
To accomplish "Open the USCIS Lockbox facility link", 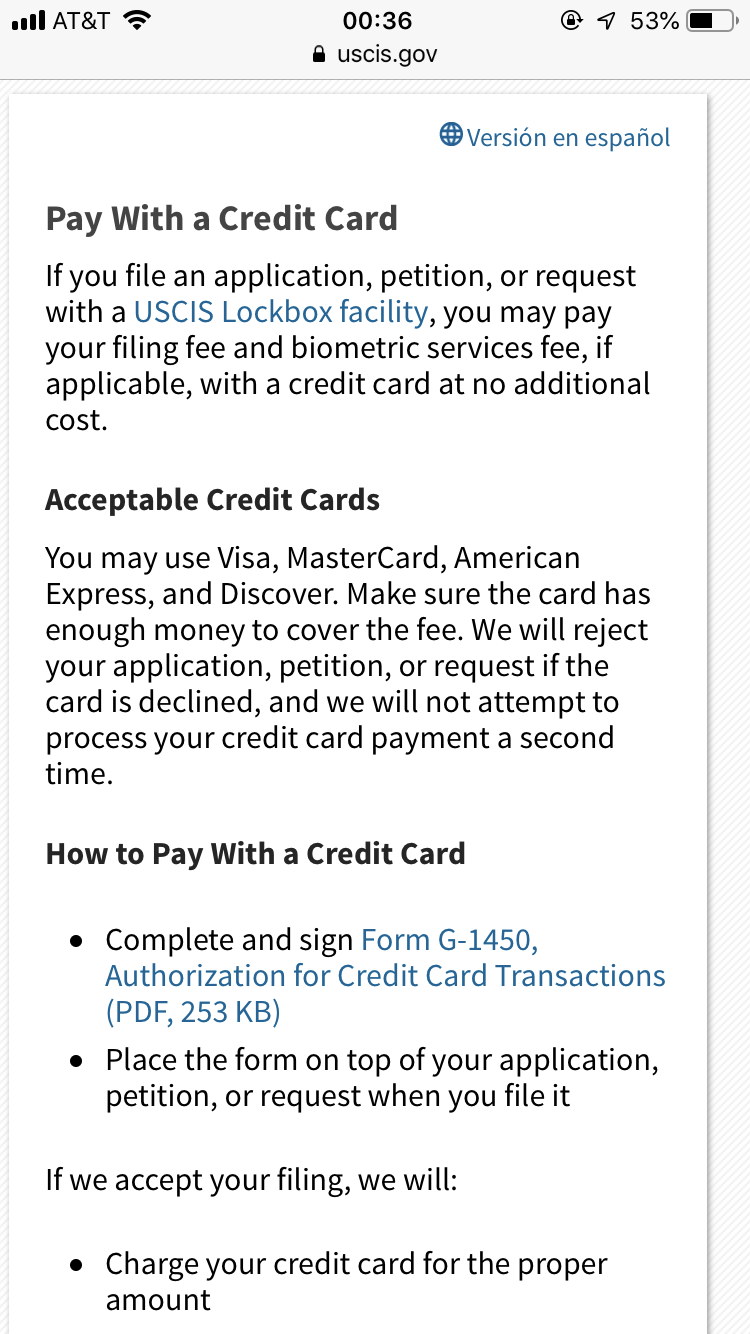I will (281, 312).
